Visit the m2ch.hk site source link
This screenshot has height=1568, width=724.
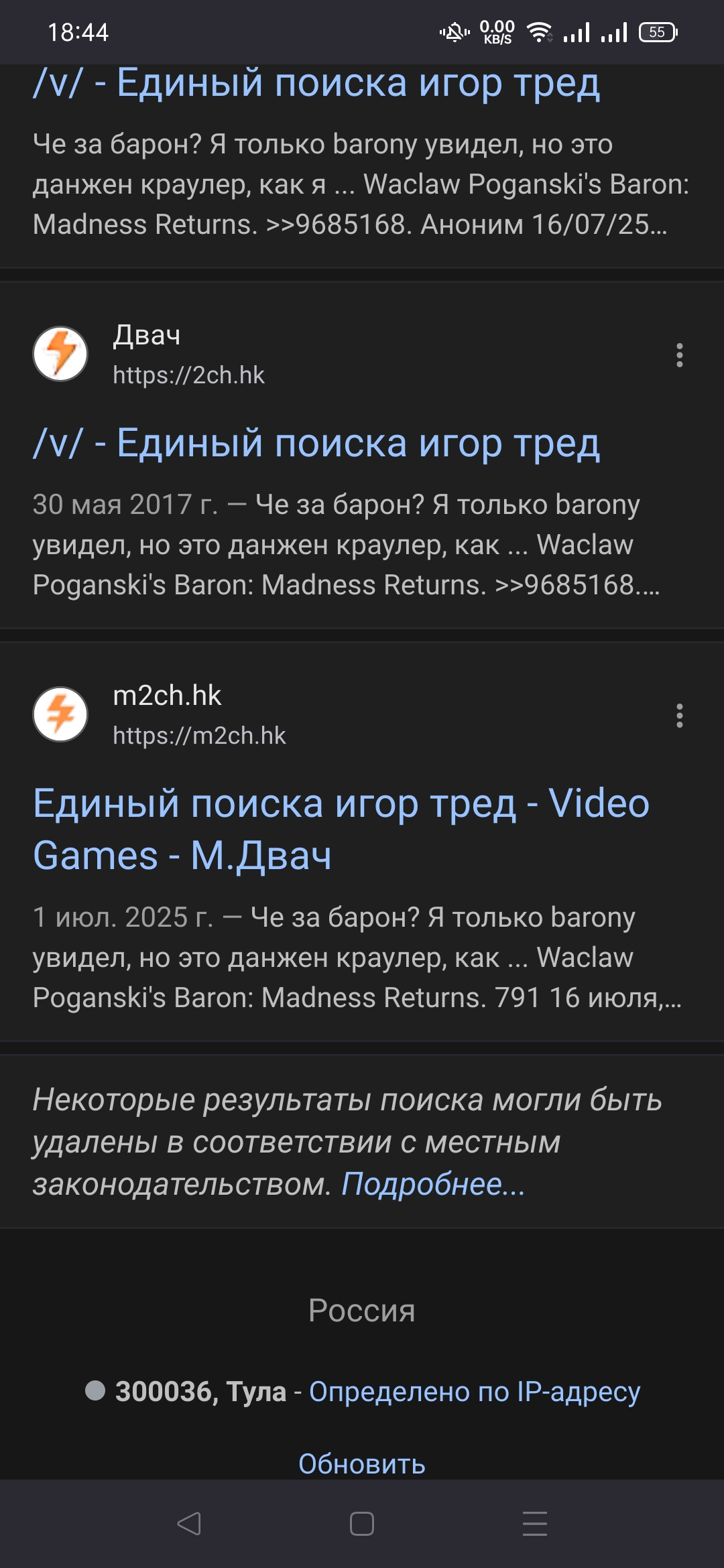point(198,736)
